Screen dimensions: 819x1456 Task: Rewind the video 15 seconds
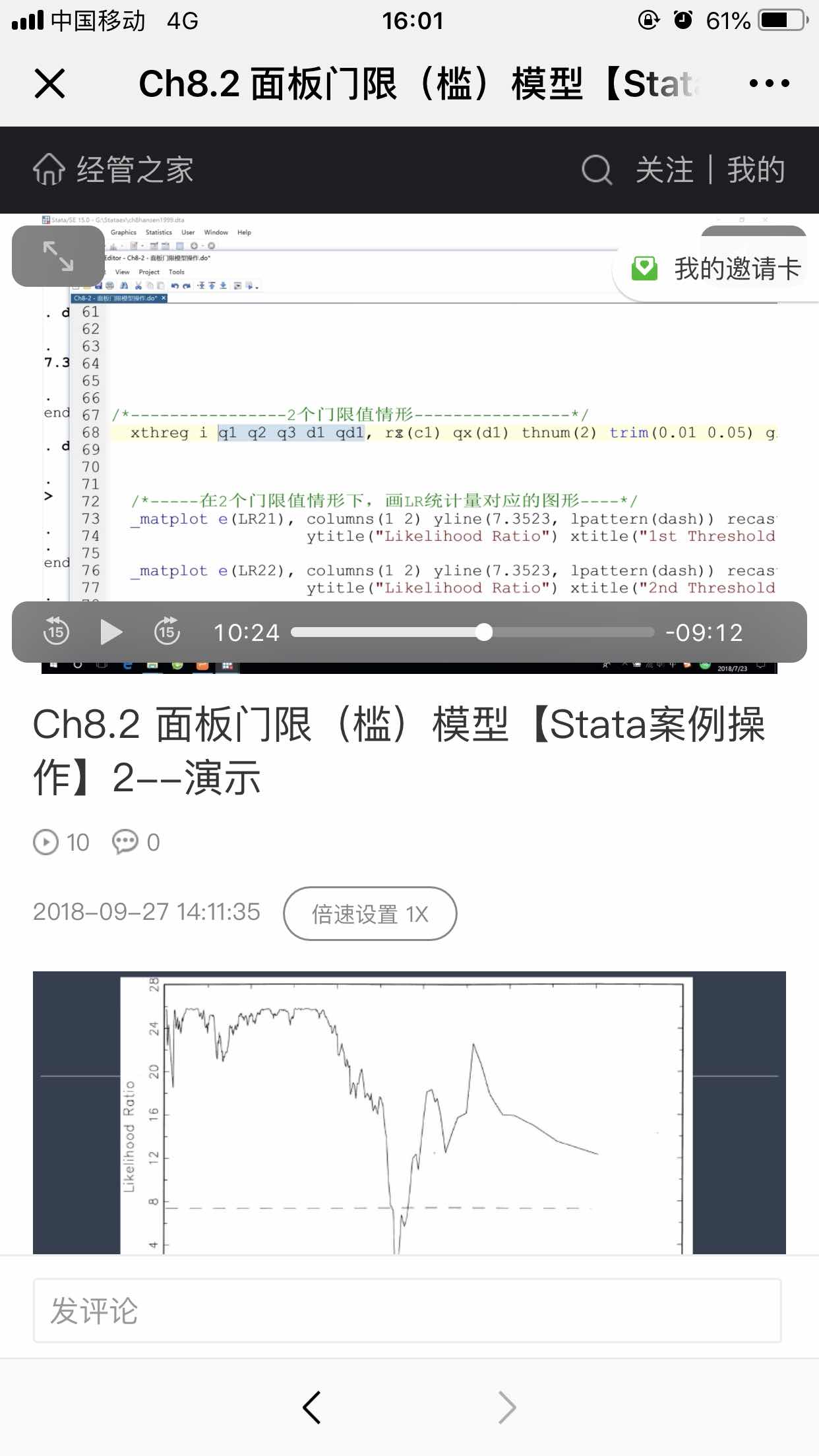click(x=56, y=632)
